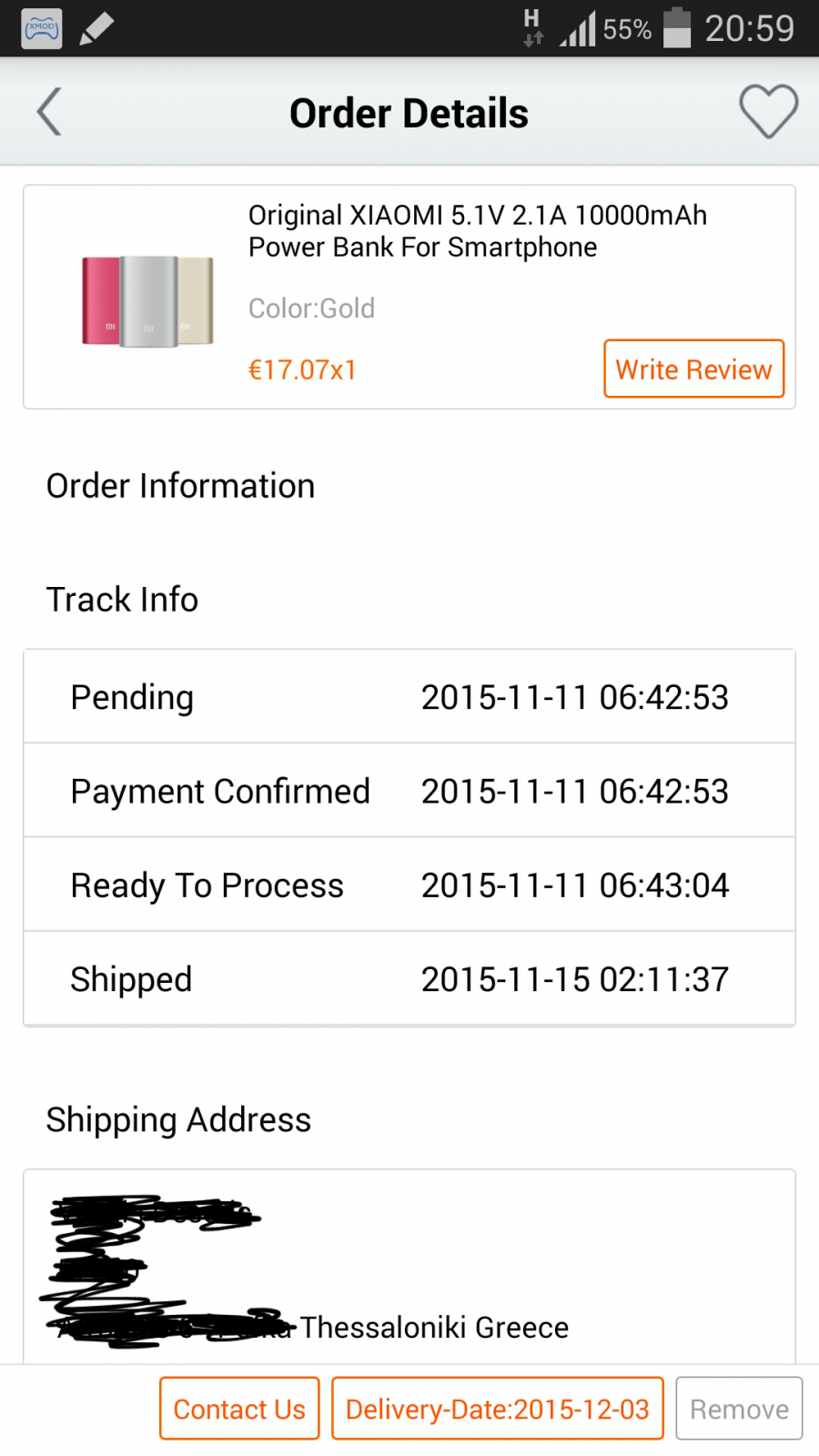Tap the Delivery-Date:2015-12-03 button
This screenshot has width=819, height=1456.
[497, 1409]
